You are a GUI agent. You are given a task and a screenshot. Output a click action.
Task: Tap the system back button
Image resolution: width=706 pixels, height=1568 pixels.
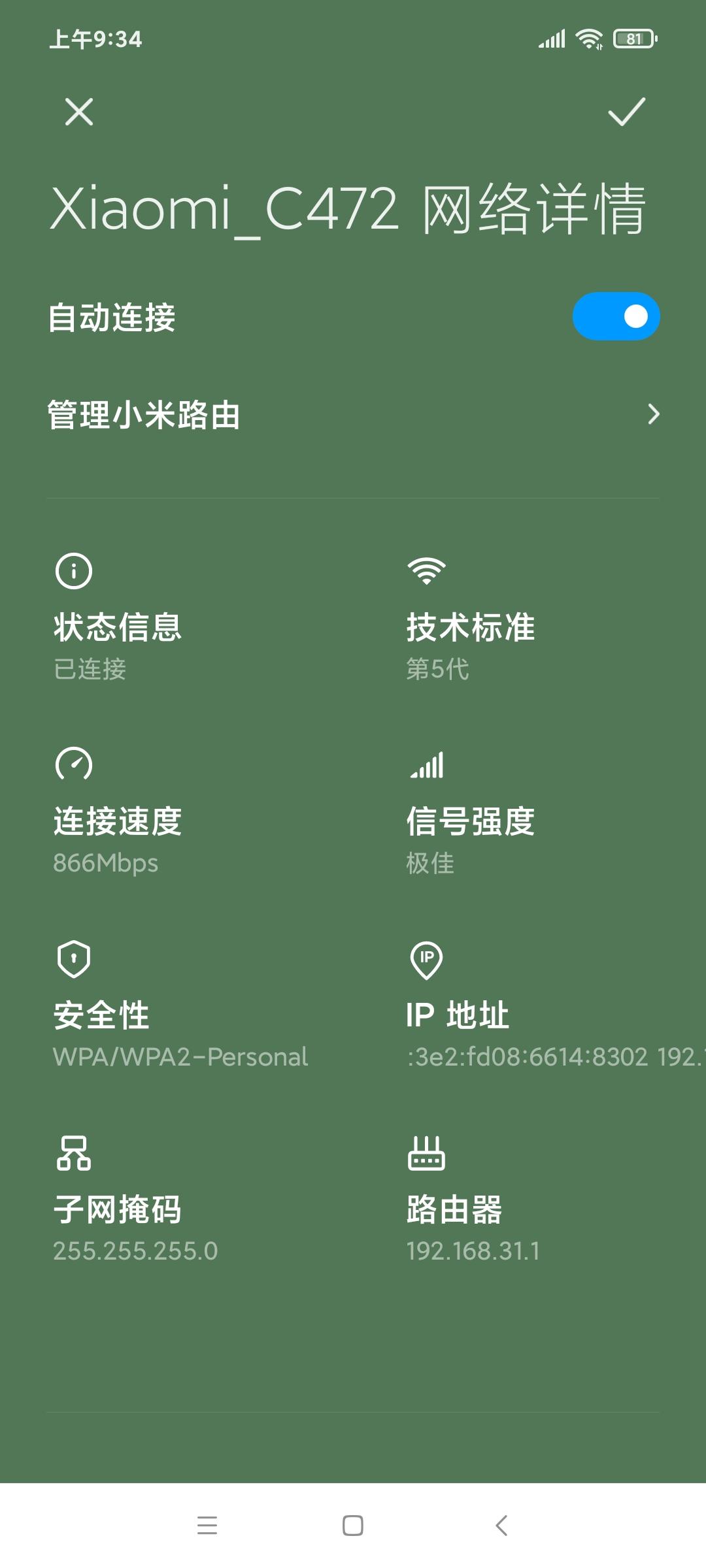pyautogui.click(x=501, y=1526)
